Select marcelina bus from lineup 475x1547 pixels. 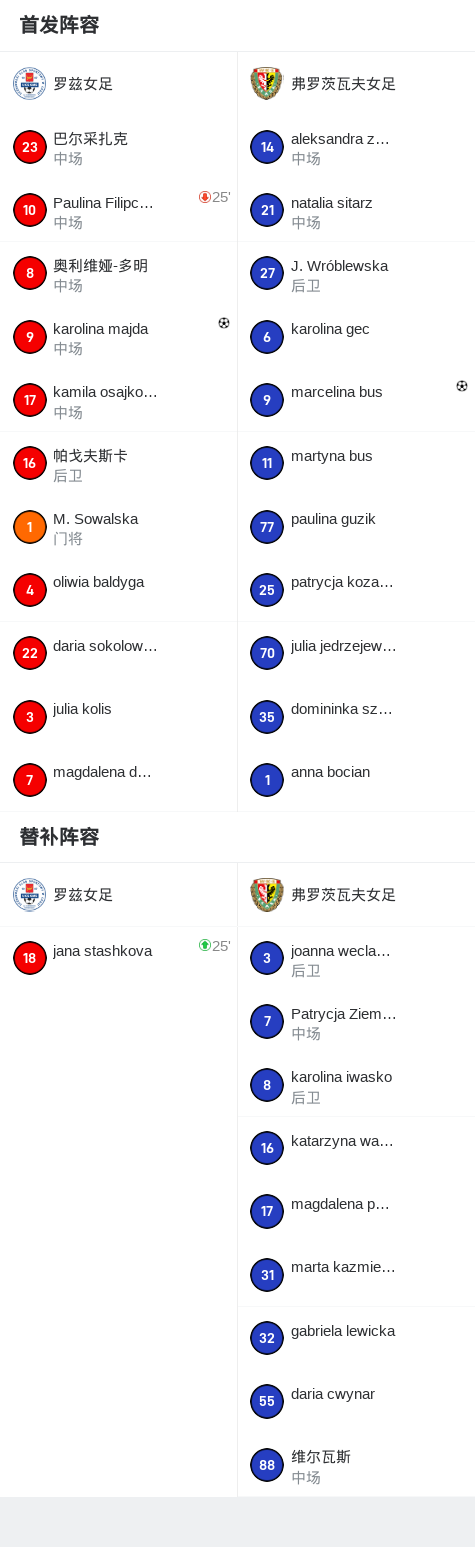coord(356,400)
